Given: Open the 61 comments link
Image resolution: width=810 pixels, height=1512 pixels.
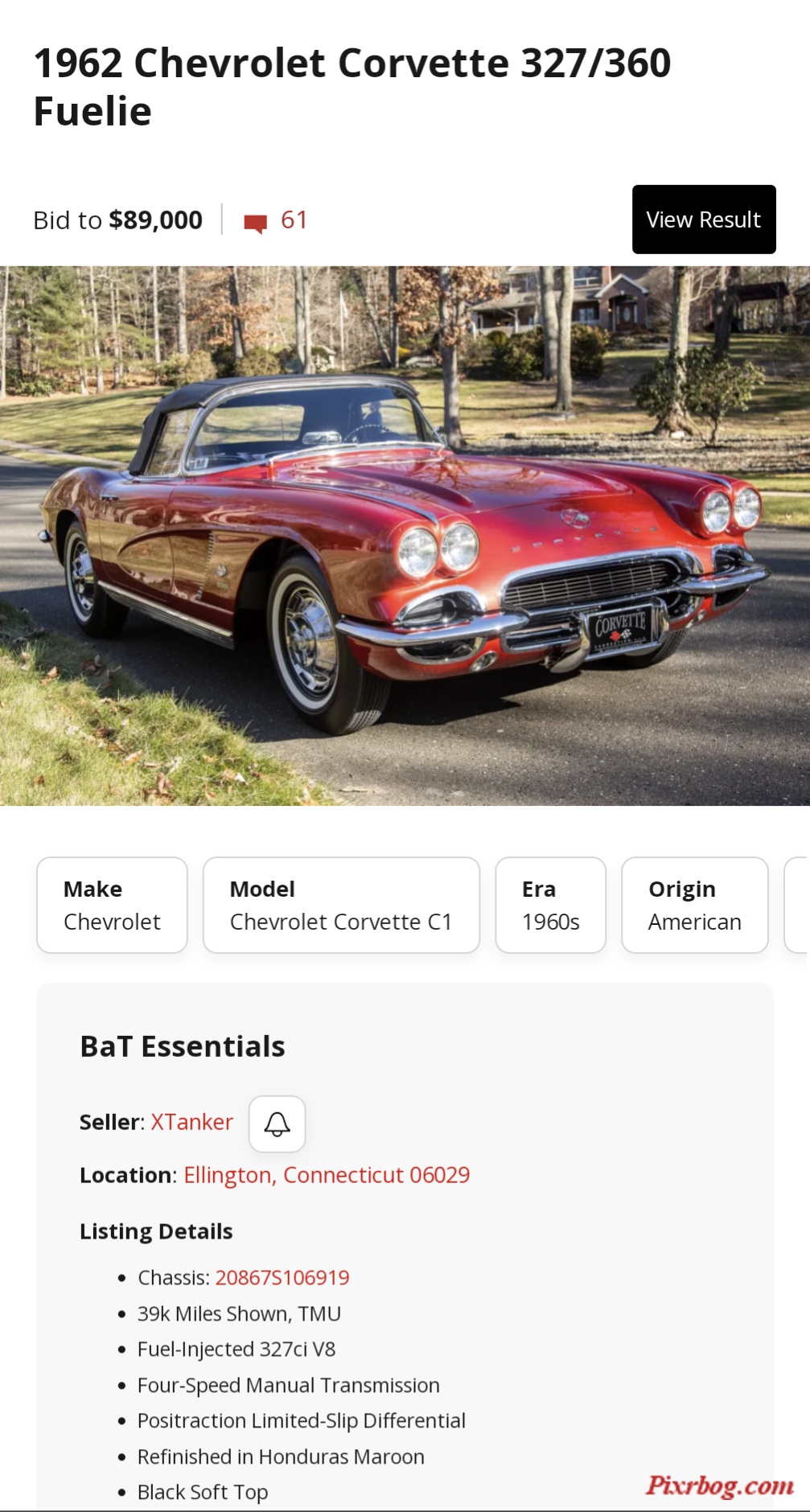Looking at the screenshot, I should [x=277, y=220].
